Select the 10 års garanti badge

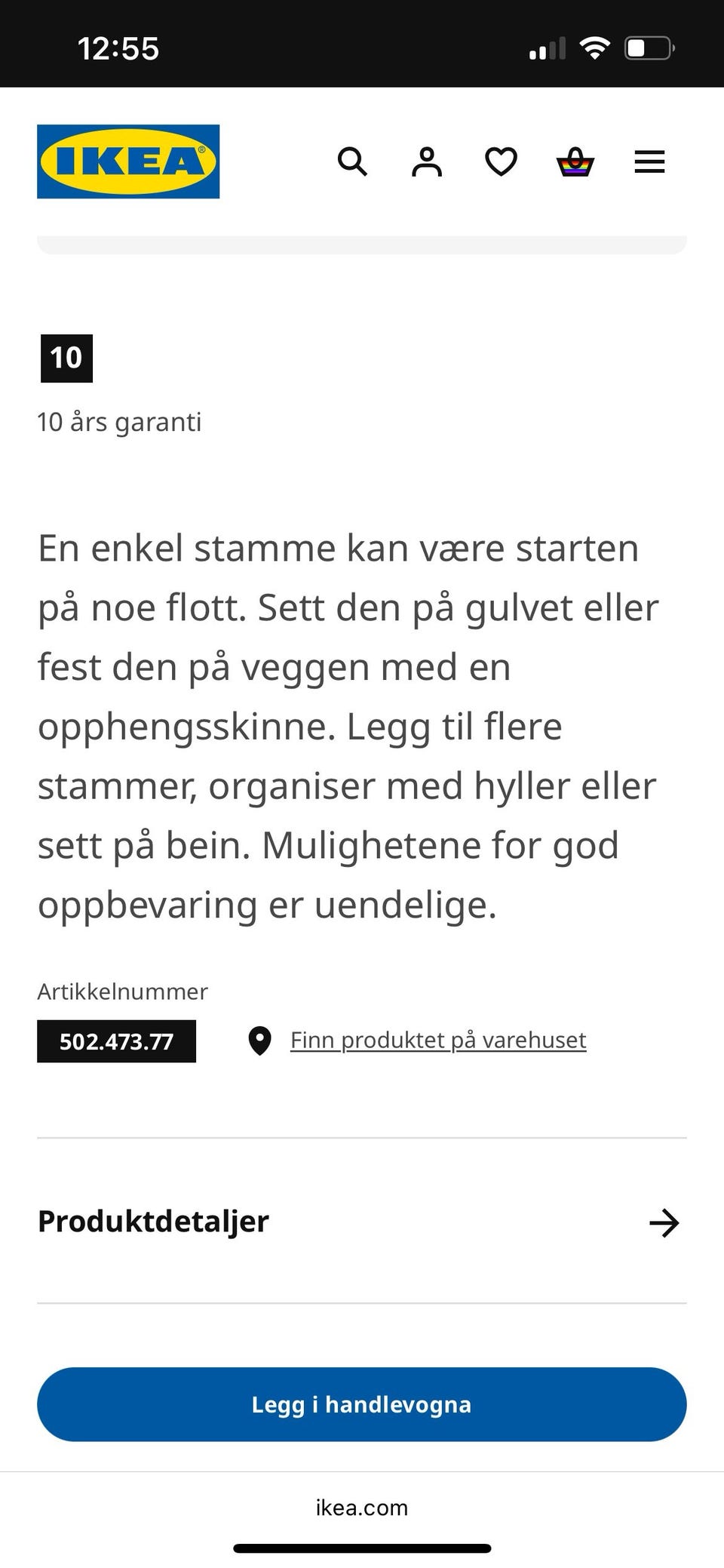pos(66,358)
